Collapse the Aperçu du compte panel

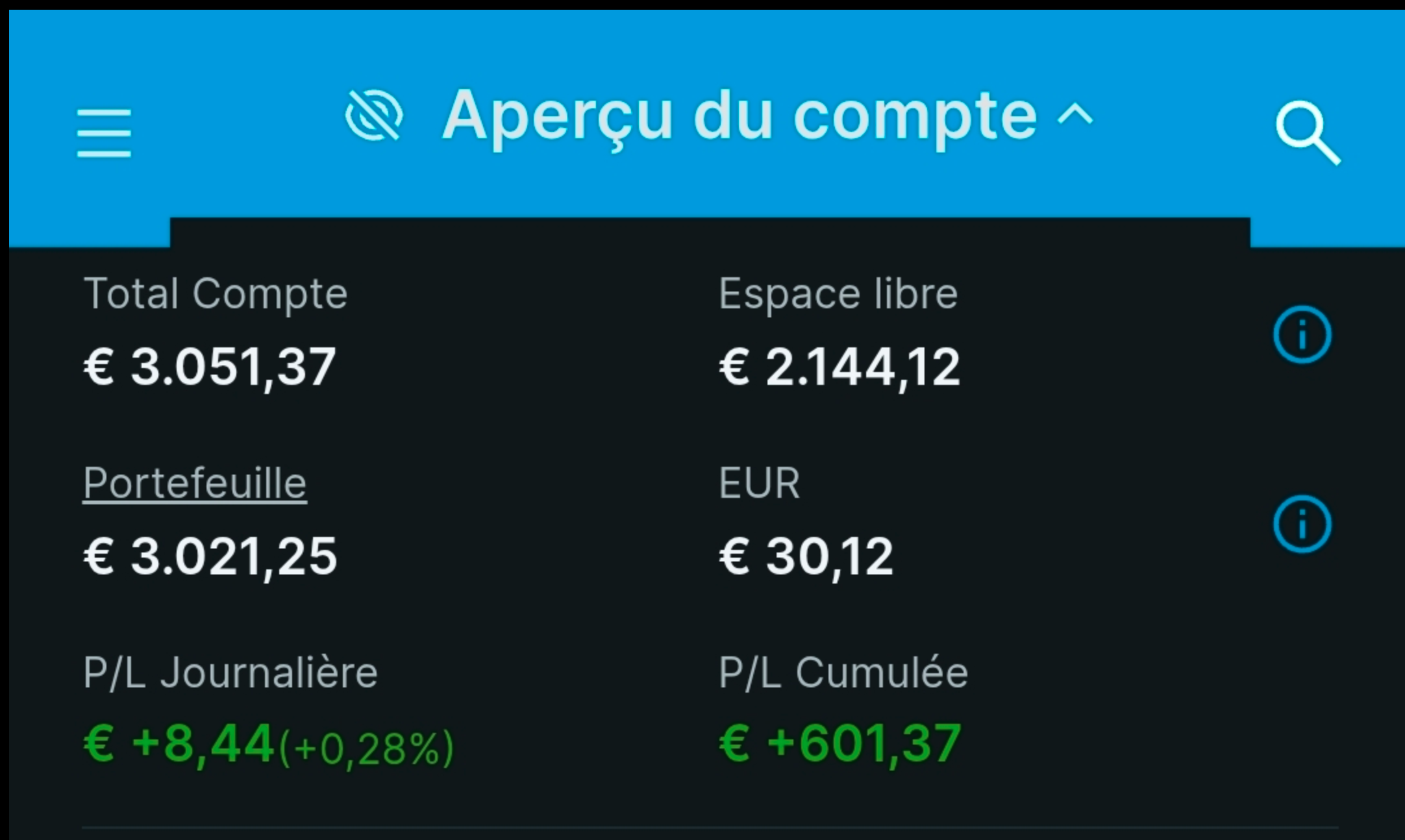click(1075, 116)
